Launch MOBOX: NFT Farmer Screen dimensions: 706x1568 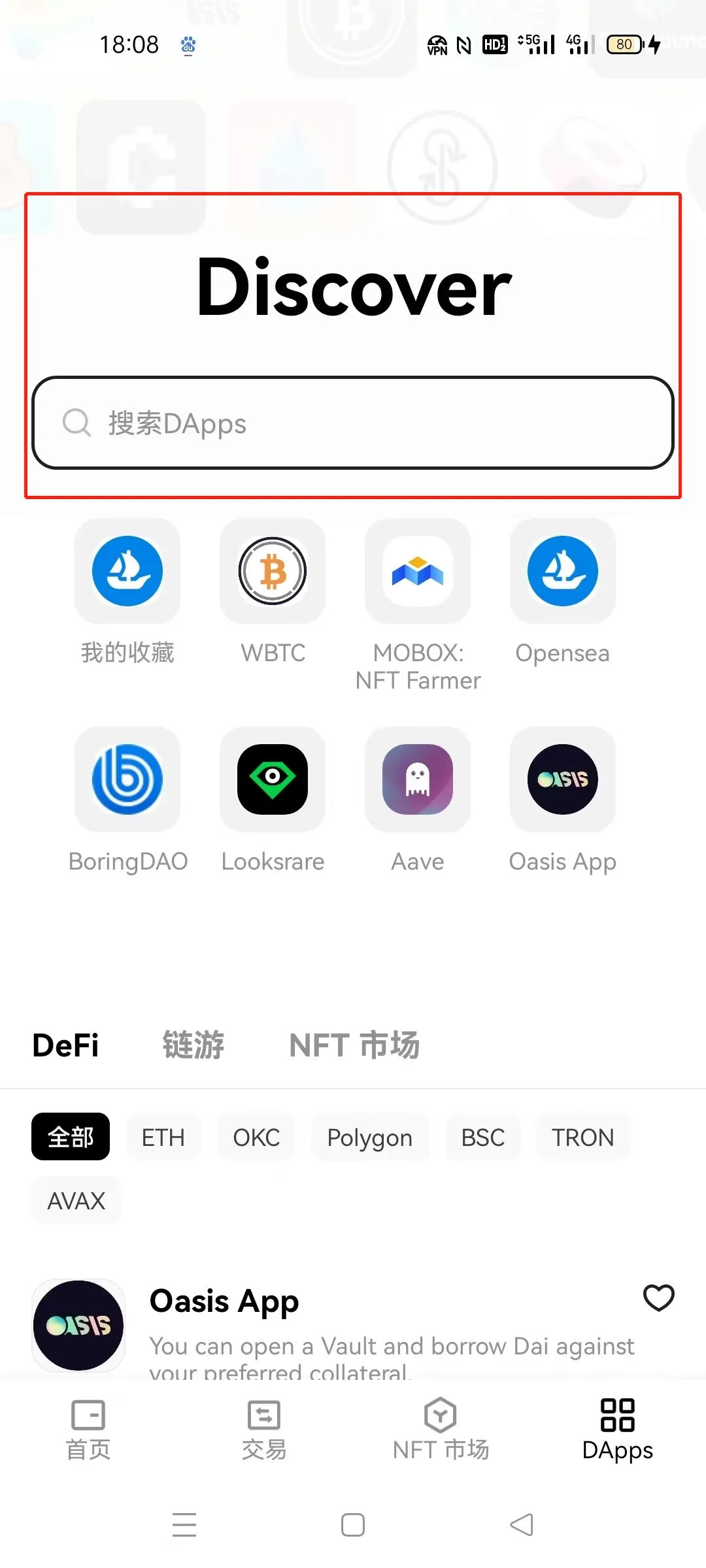coord(418,572)
